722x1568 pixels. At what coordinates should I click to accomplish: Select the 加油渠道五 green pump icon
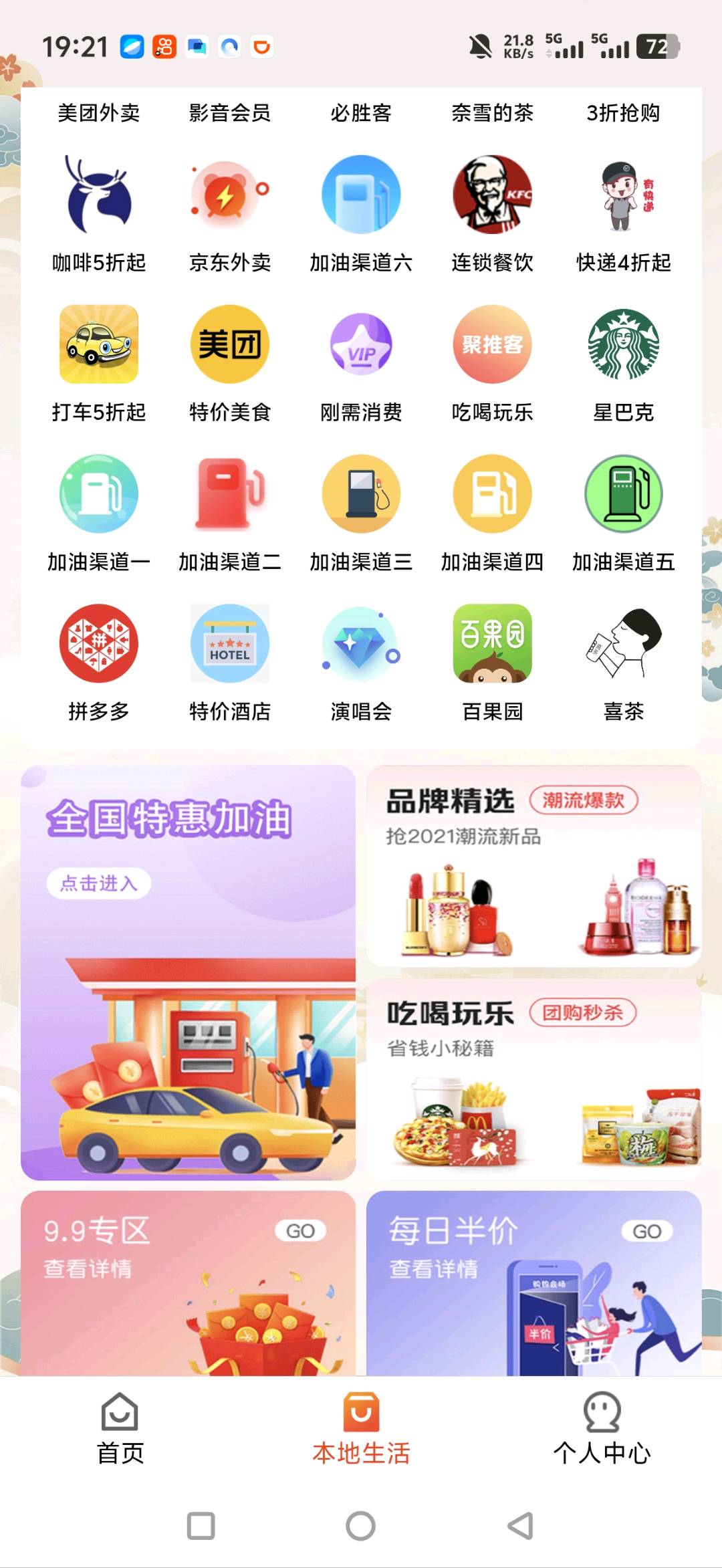(623, 493)
